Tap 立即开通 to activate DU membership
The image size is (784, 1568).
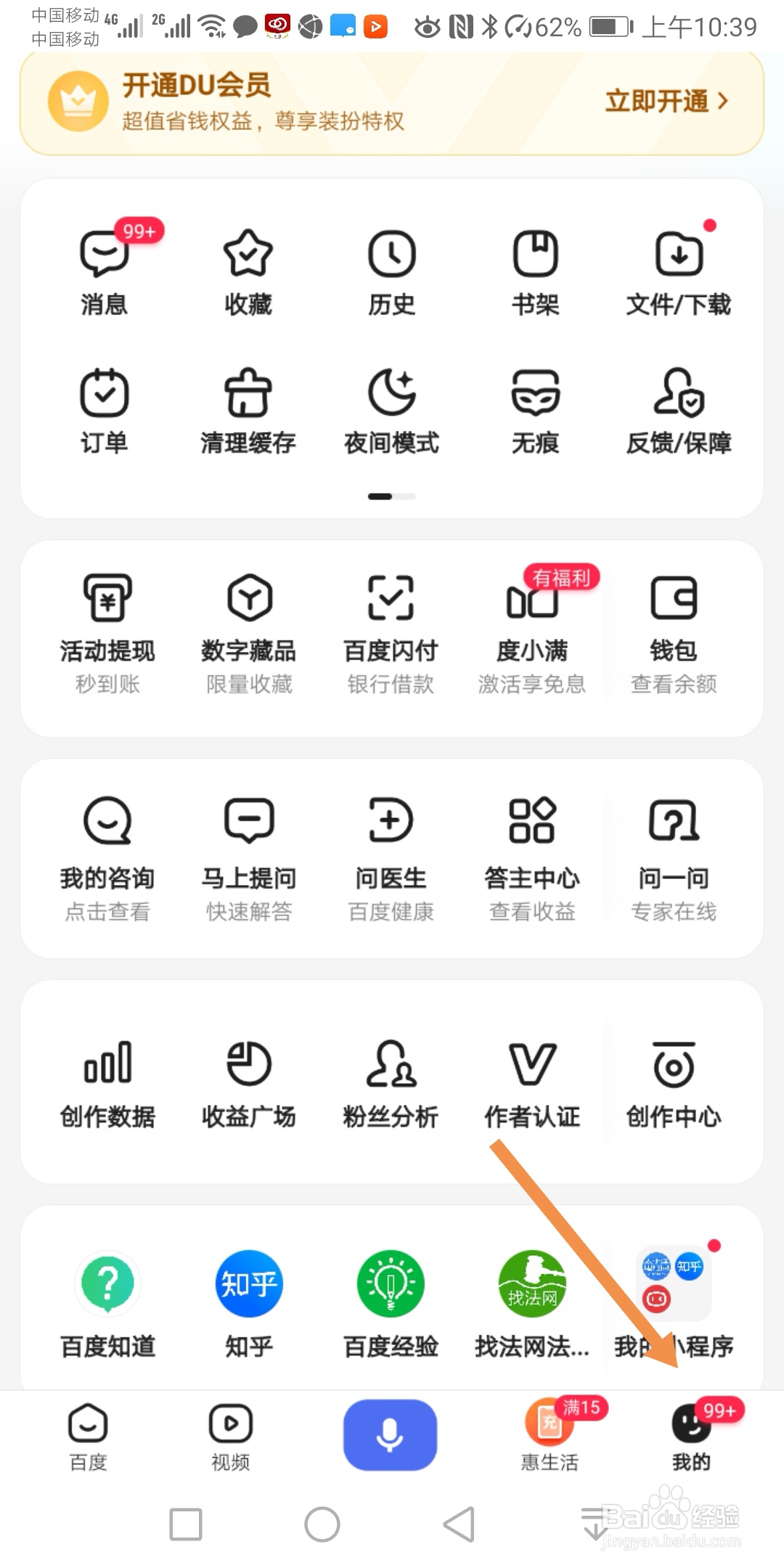coord(666,101)
